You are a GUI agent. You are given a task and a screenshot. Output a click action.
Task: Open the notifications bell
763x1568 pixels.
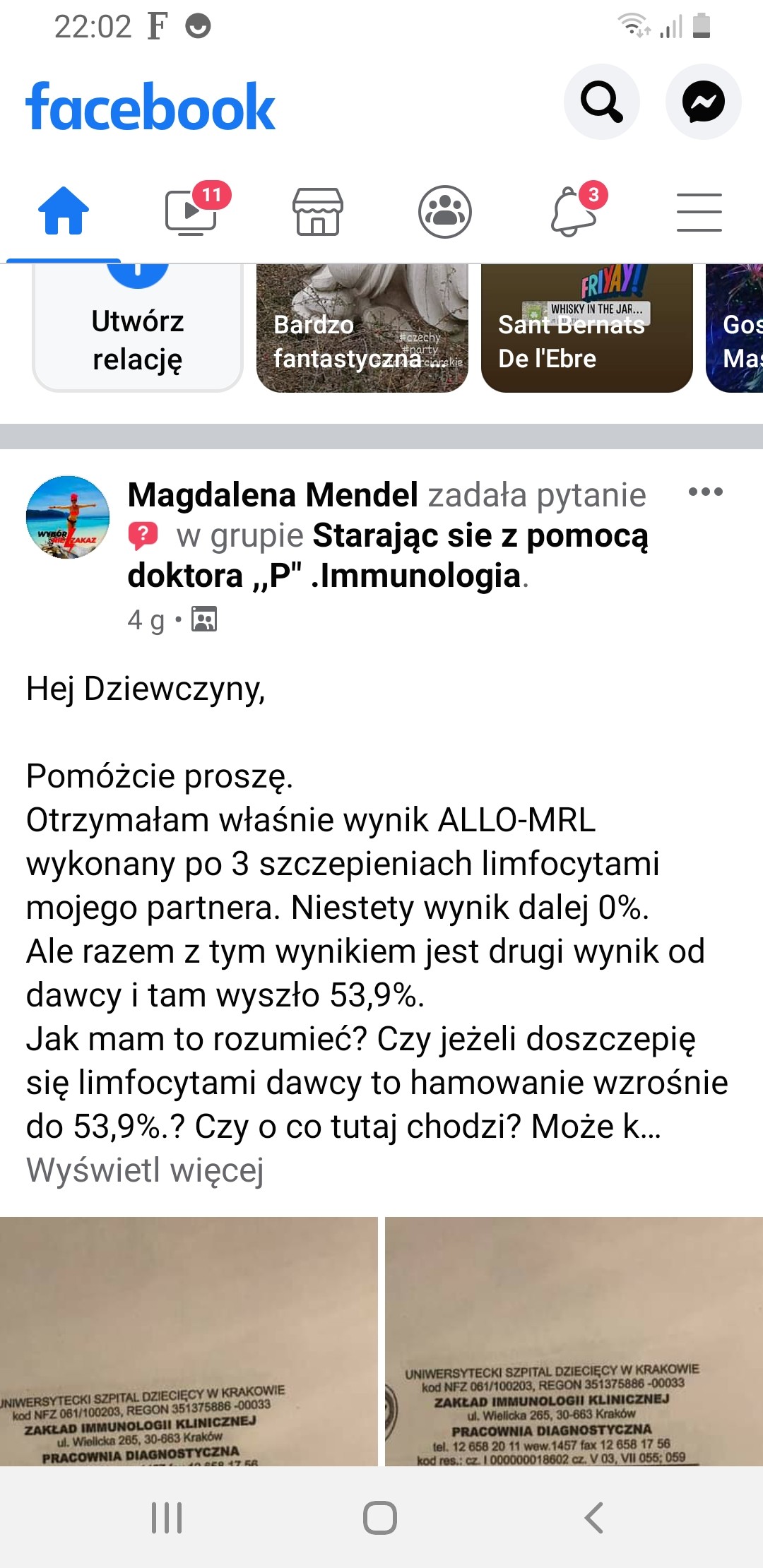pos(574,210)
